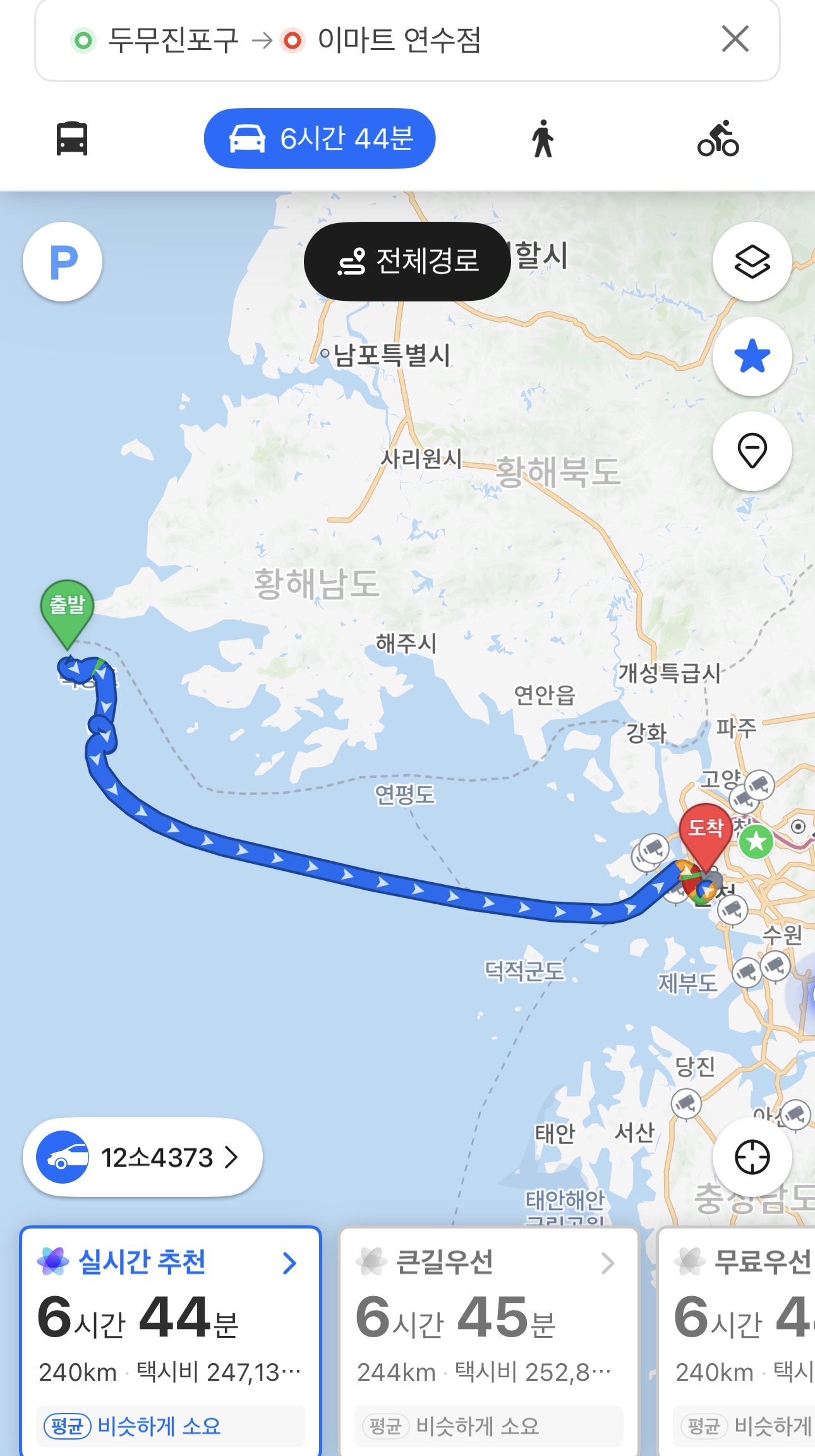This screenshot has width=815, height=1456.
Task: Close the route search with X
Action: (735, 39)
